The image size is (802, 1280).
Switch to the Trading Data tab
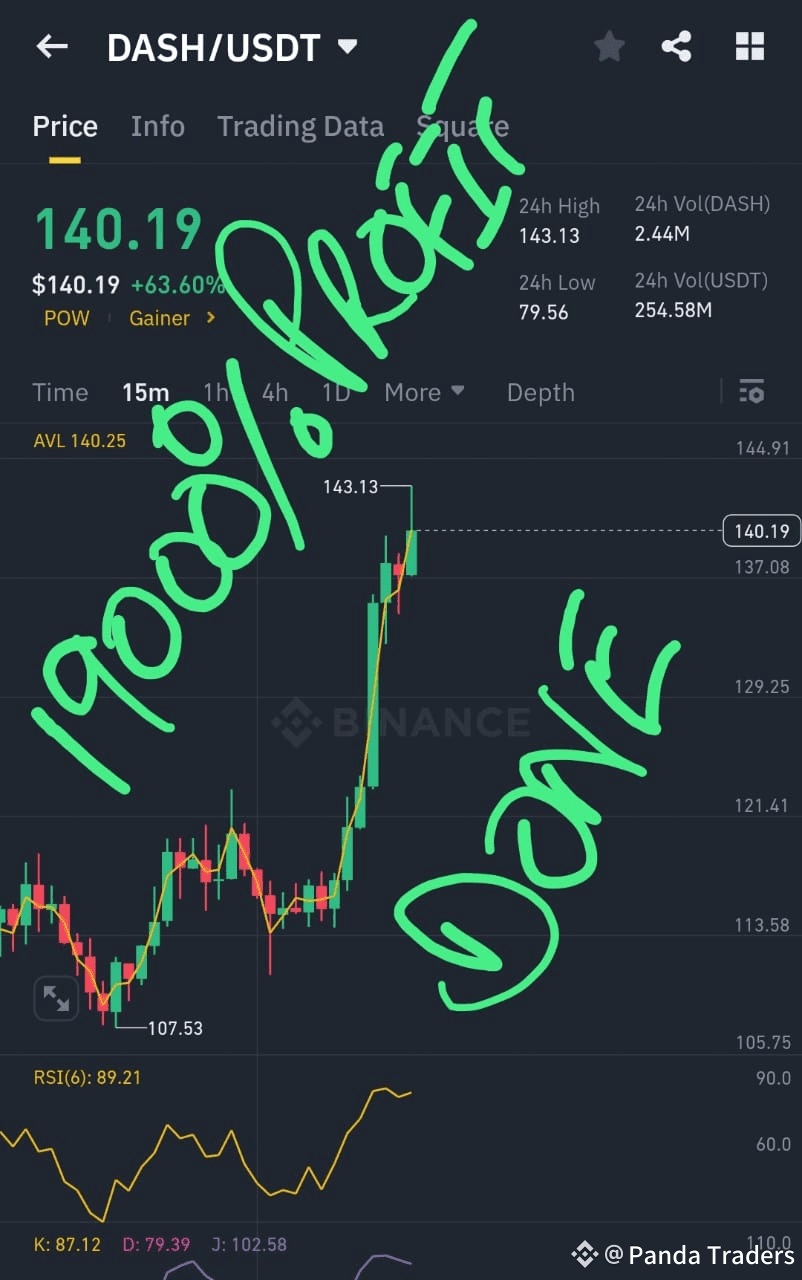coord(300,127)
